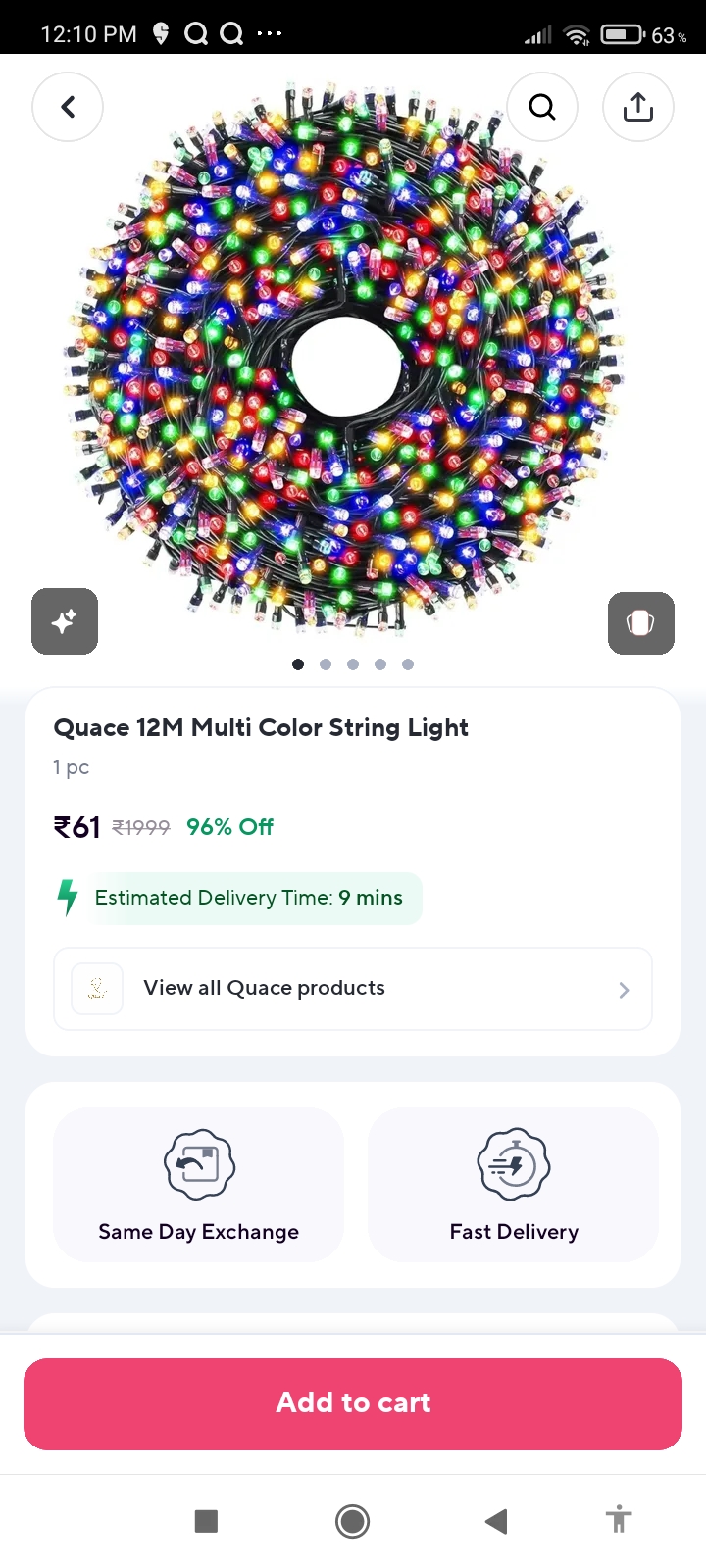View all Quace products
The height and width of the screenshot is (1568, 706).
point(264,988)
